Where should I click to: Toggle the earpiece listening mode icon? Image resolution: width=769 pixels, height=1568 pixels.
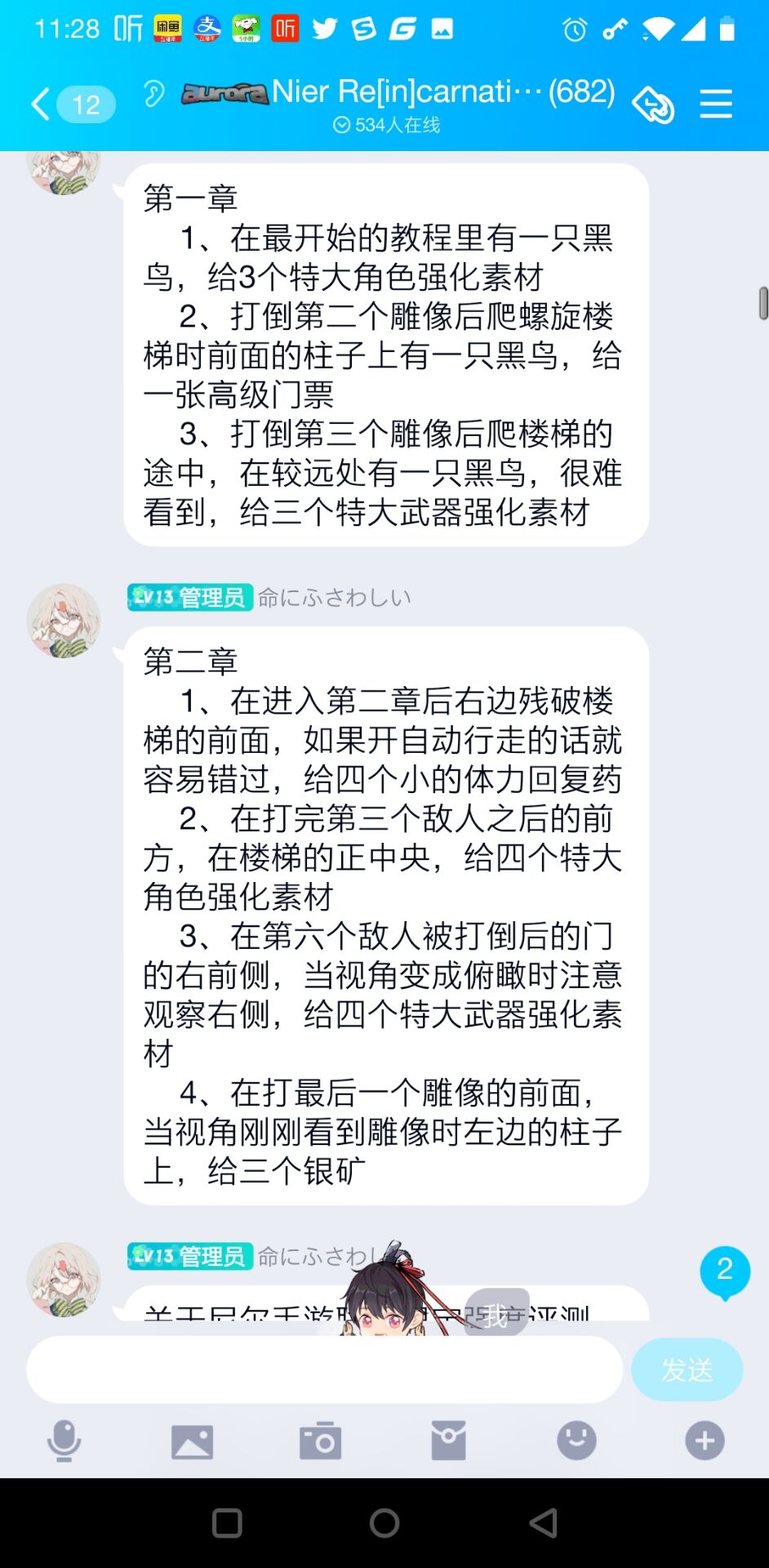tap(153, 94)
